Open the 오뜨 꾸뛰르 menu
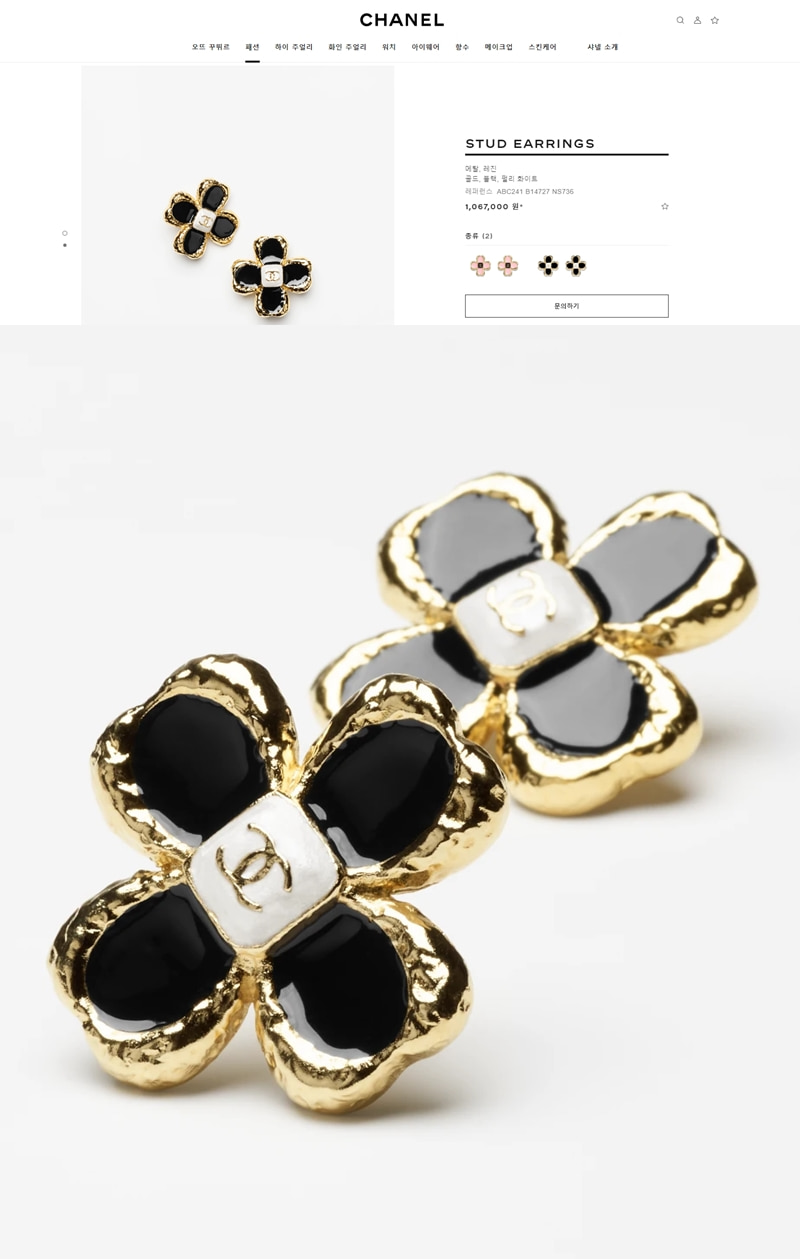 tap(211, 47)
